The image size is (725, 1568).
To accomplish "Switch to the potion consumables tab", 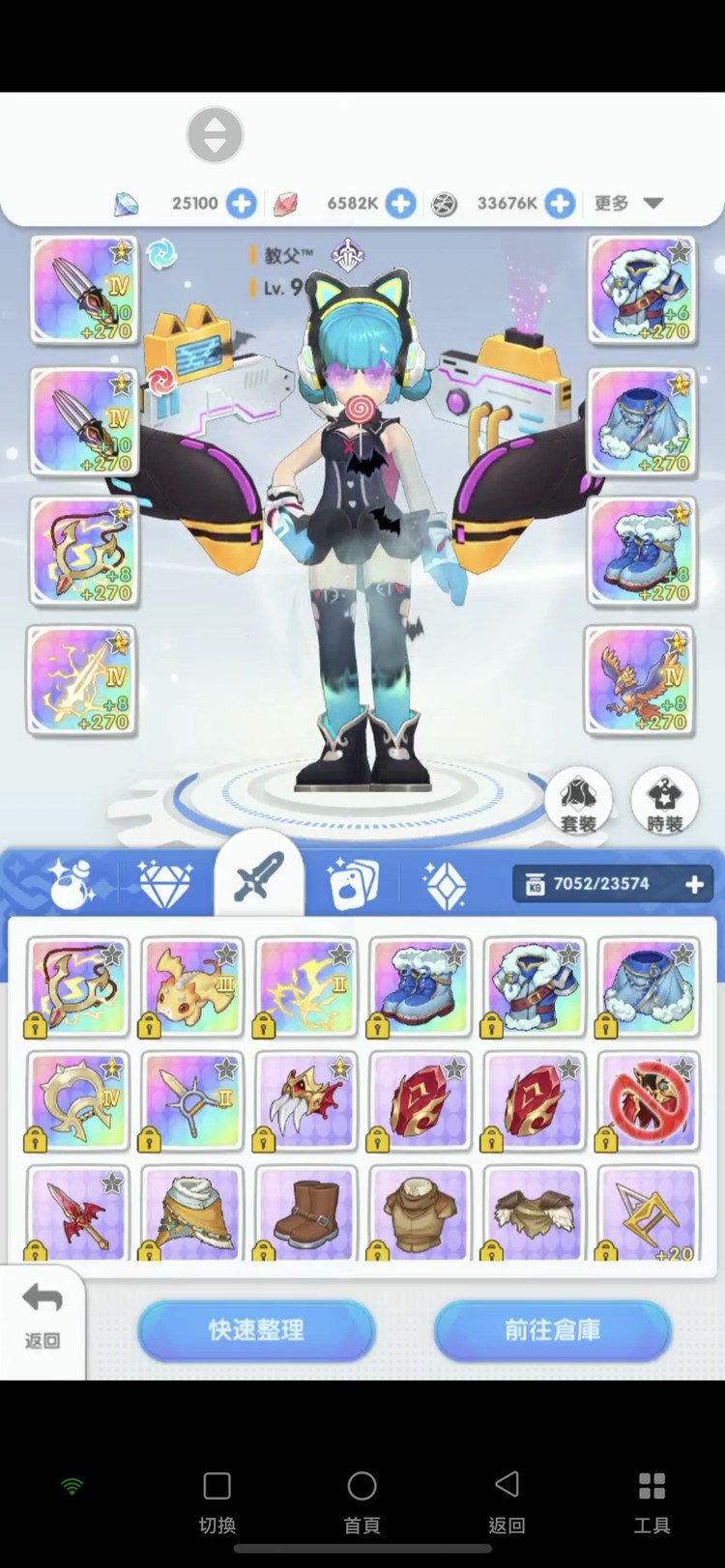I will point(72,882).
